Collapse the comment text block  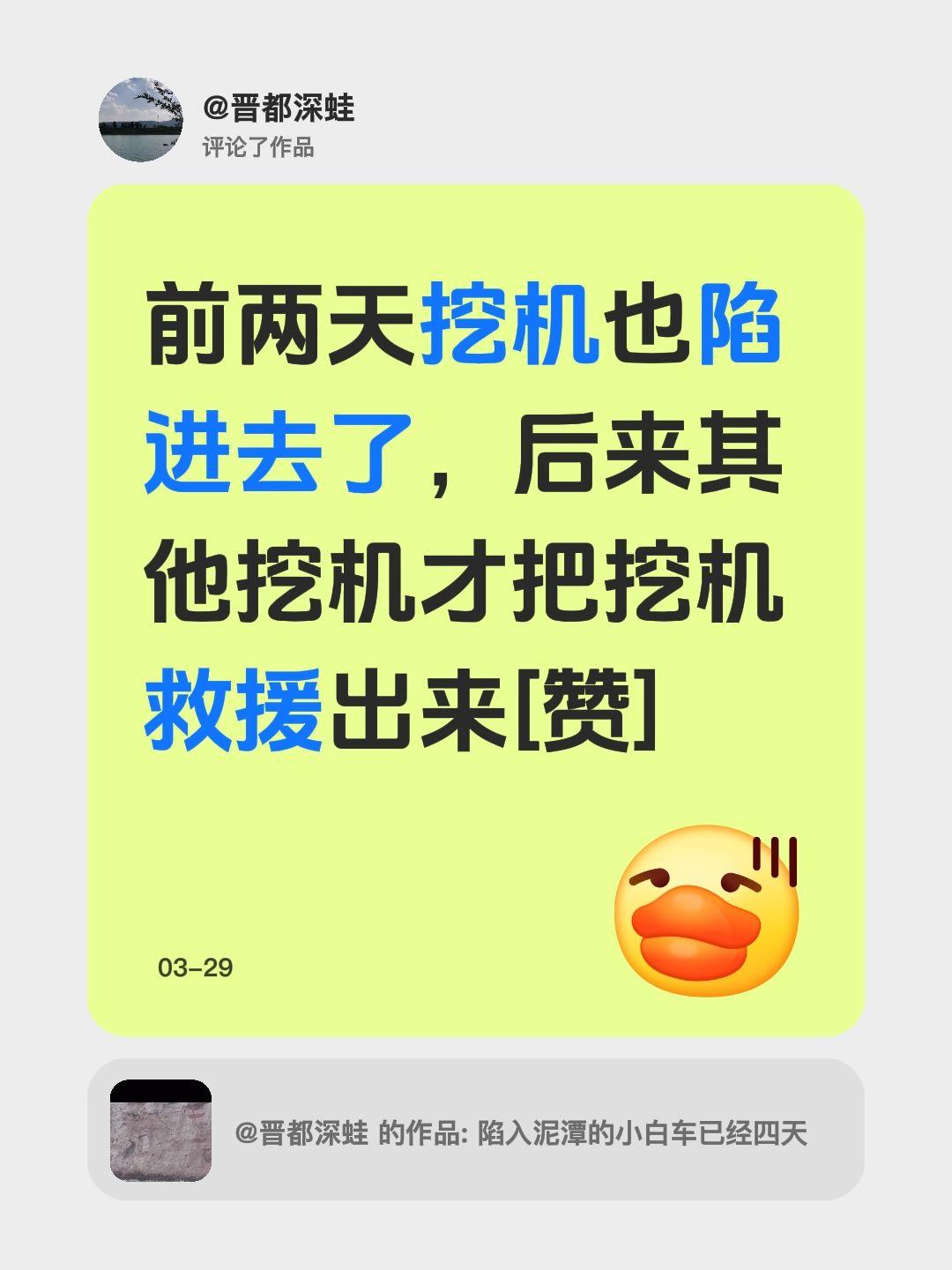pos(476,512)
